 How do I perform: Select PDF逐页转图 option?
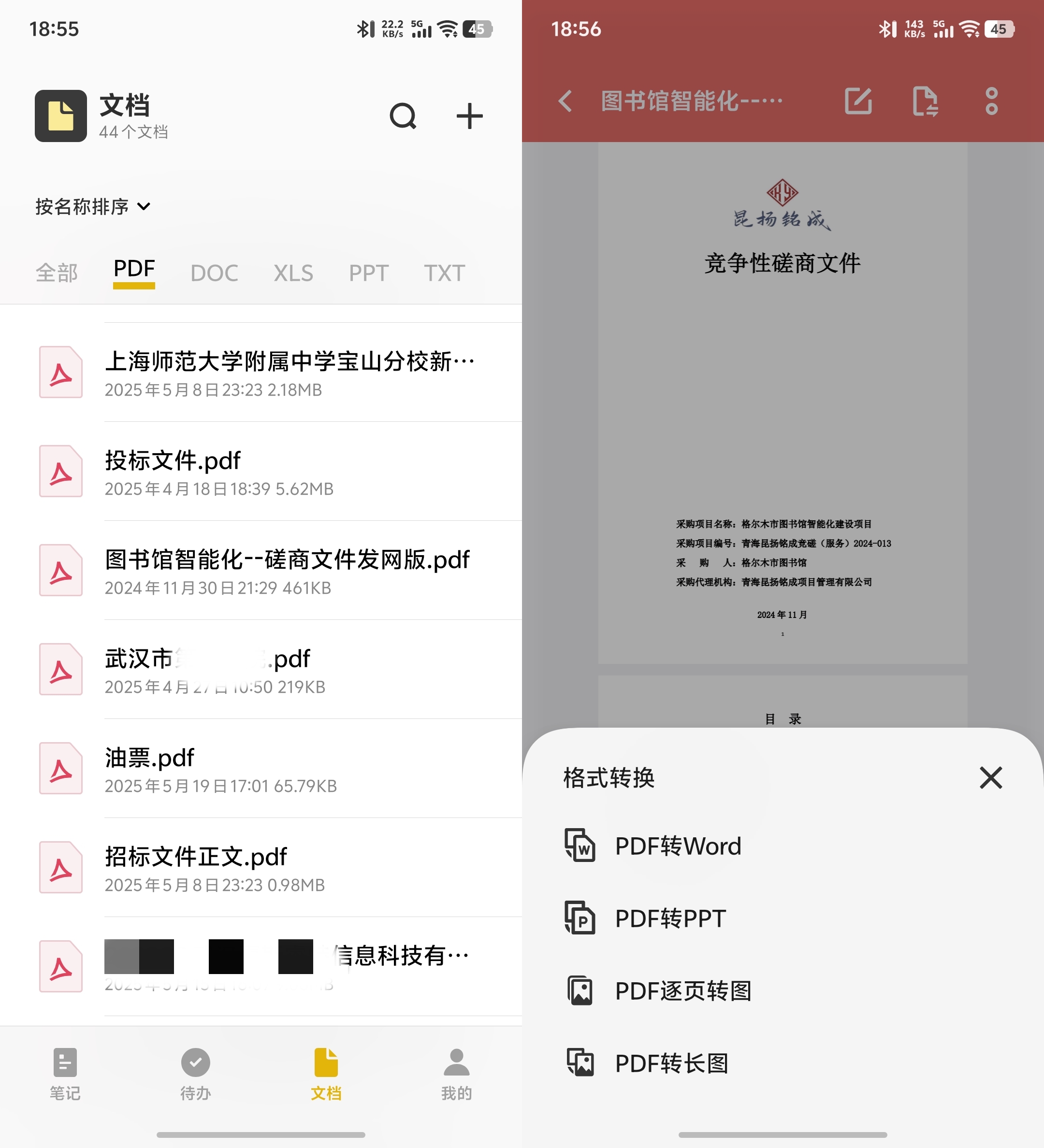[682, 991]
